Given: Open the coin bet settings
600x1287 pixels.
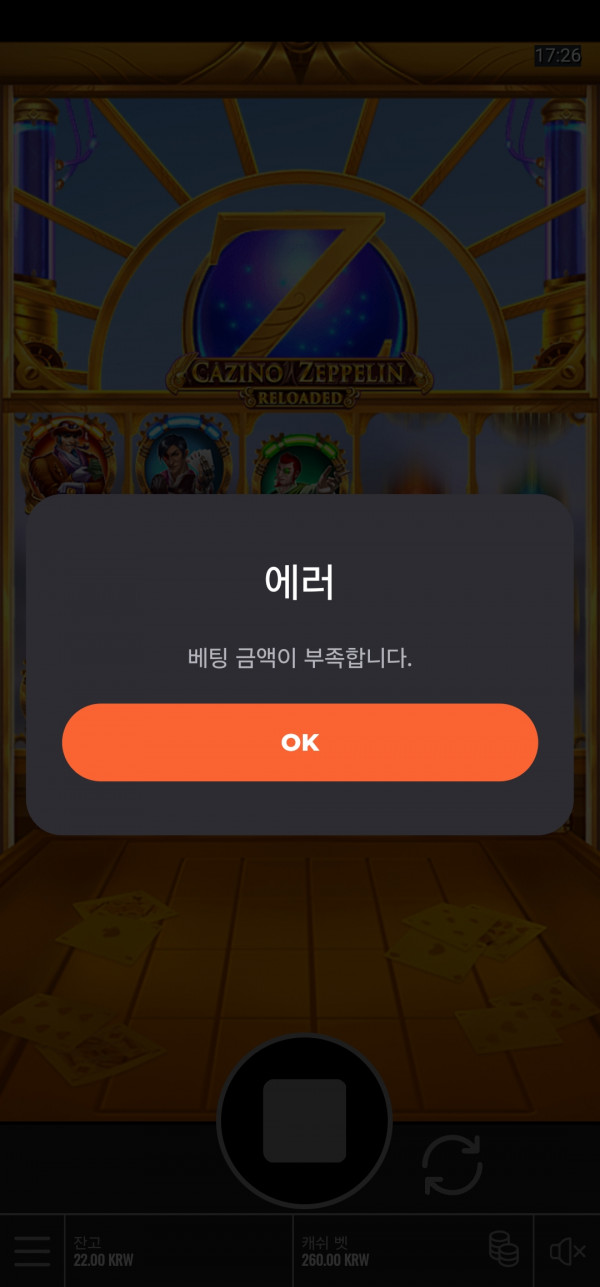Looking at the screenshot, I should [x=503, y=1250].
